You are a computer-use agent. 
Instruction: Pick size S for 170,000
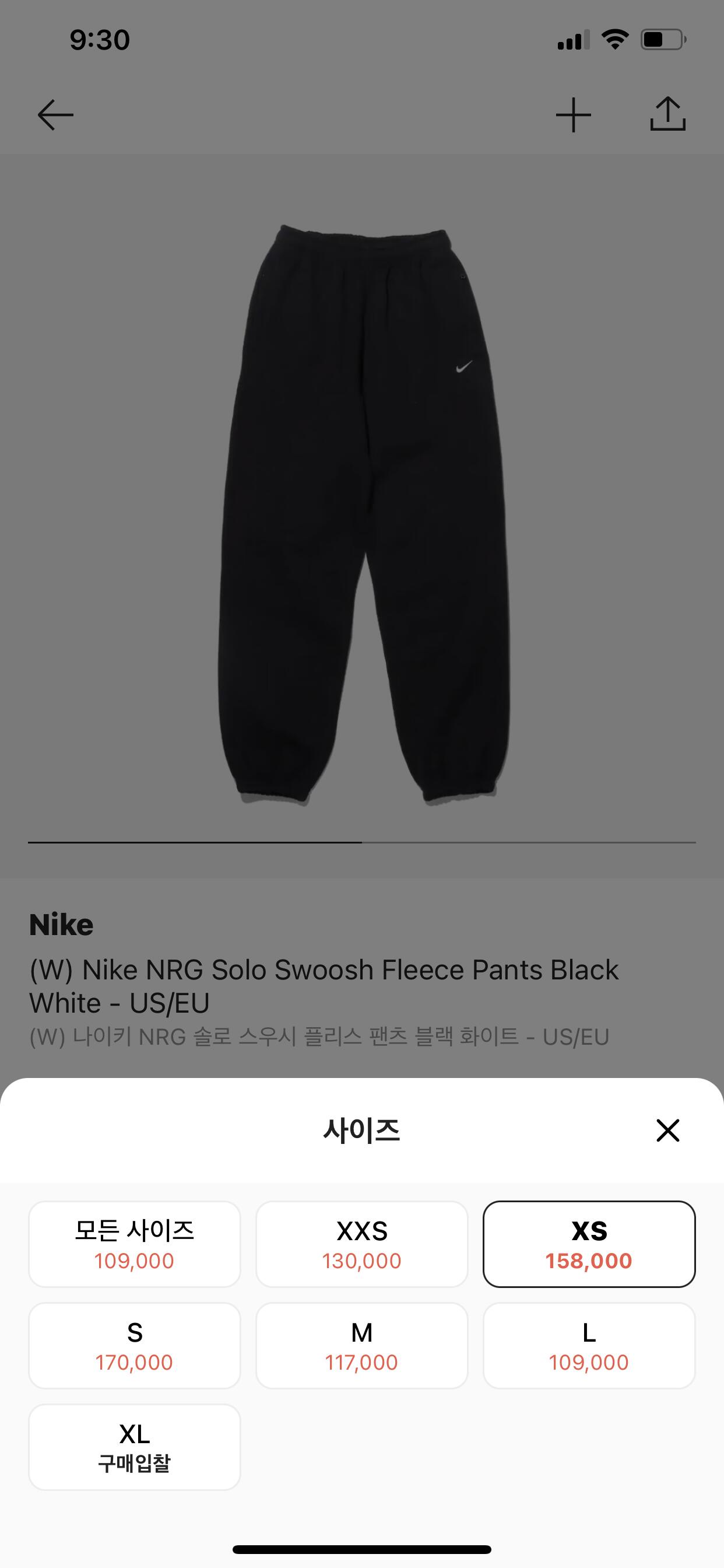pos(135,1345)
